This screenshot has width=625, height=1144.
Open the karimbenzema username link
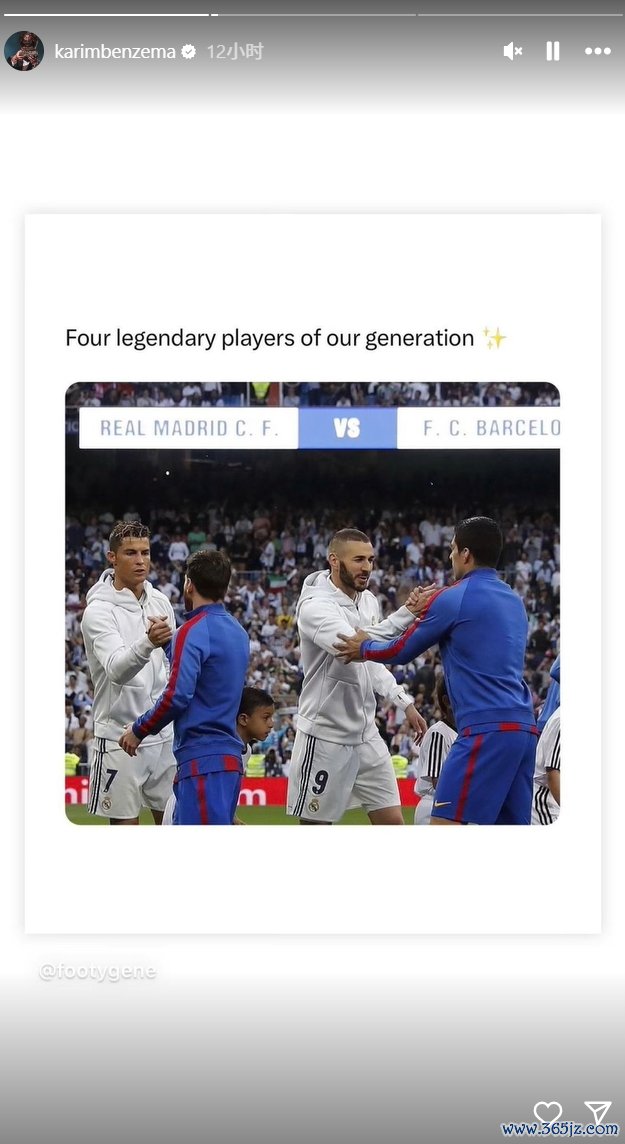[115, 52]
